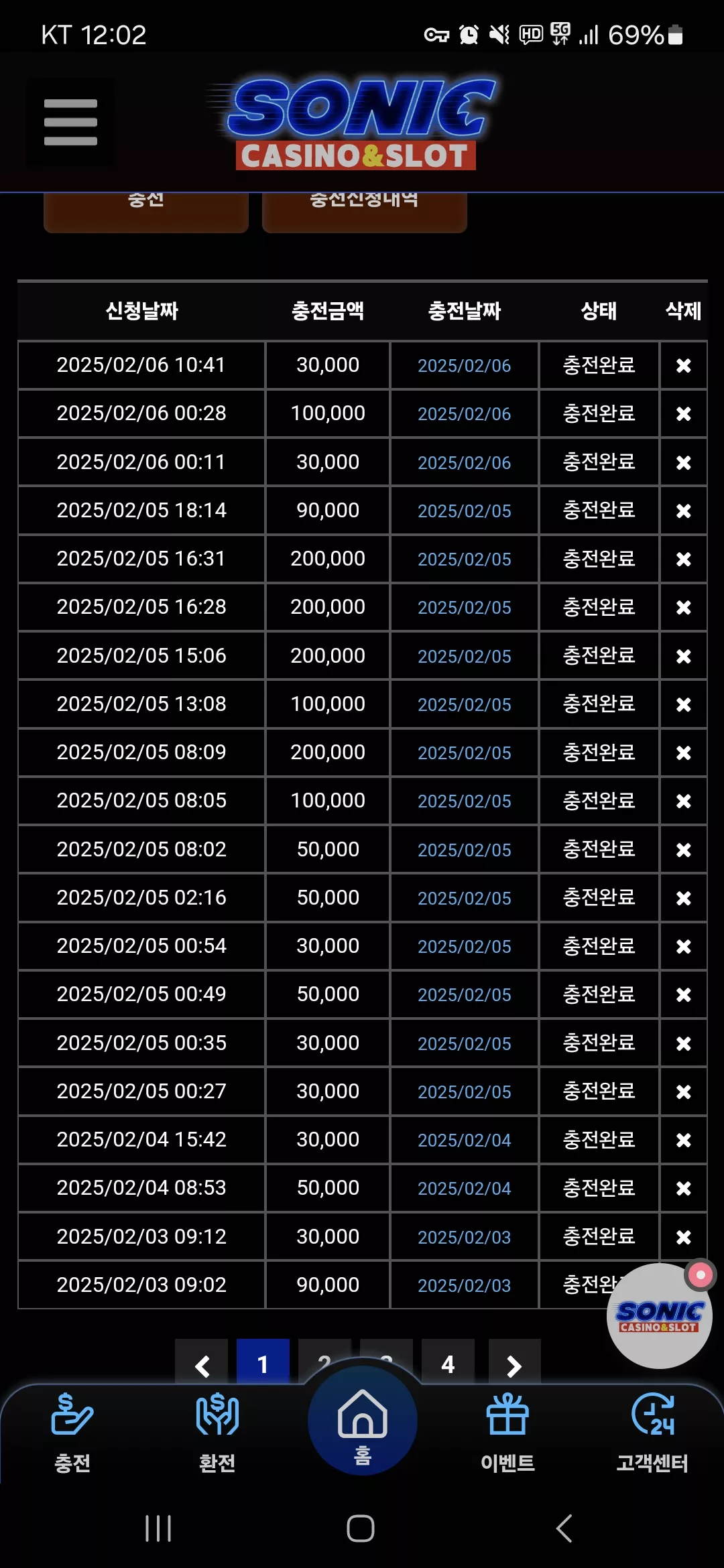Open the hamburger menu
This screenshot has height=1568, width=724.
click(x=70, y=123)
